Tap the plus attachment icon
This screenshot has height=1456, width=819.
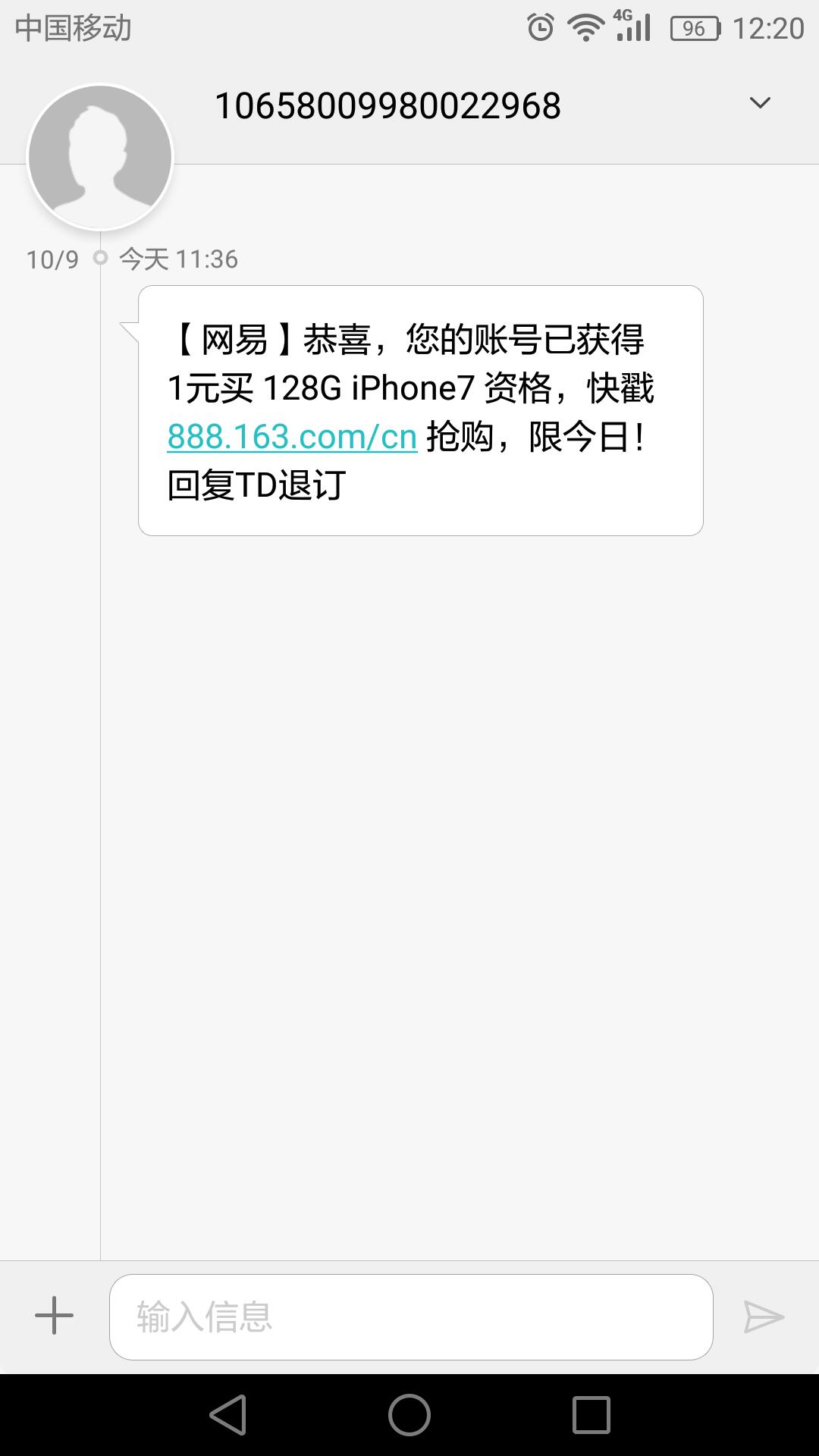(x=55, y=1316)
